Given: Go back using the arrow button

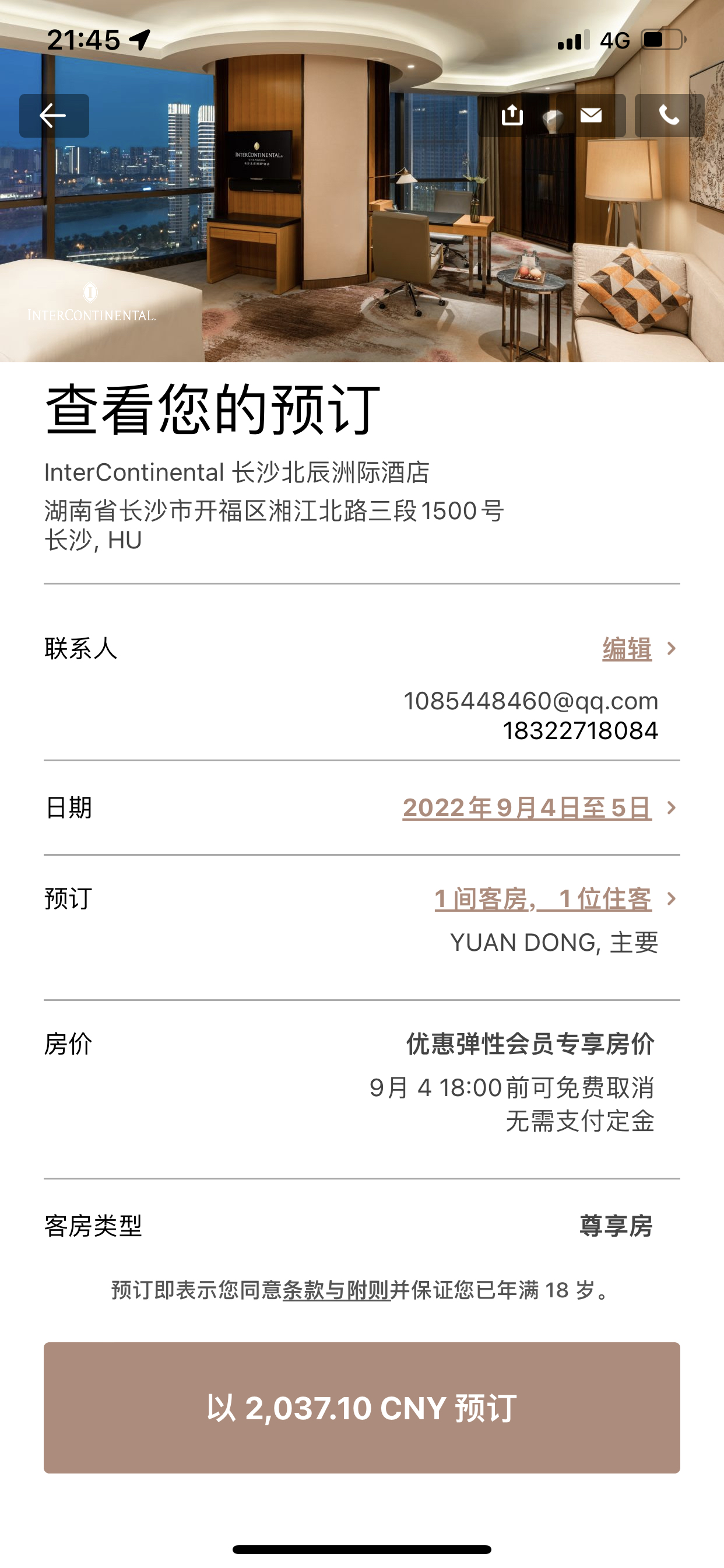Looking at the screenshot, I should click(54, 115).
